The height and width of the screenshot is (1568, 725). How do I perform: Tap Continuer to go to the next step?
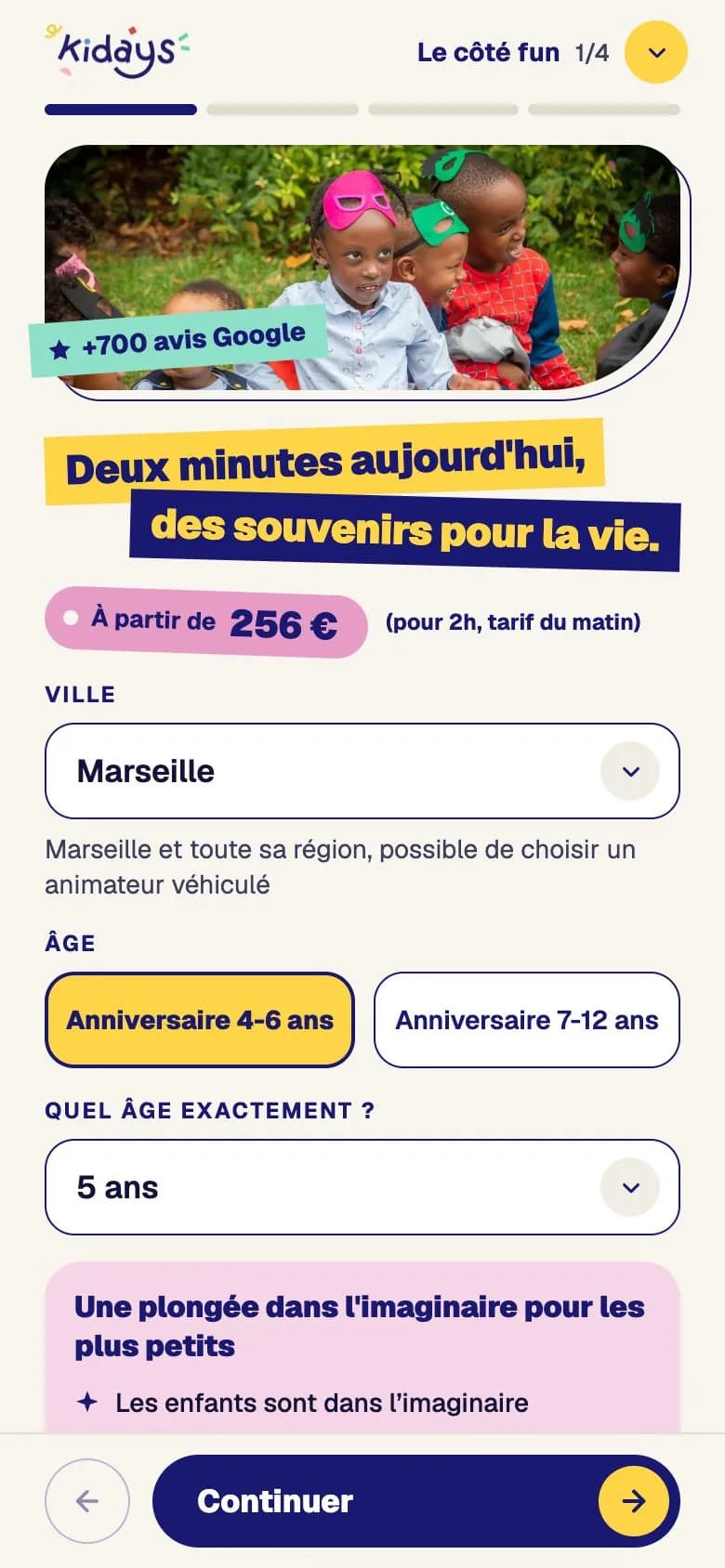point(416,1501)
